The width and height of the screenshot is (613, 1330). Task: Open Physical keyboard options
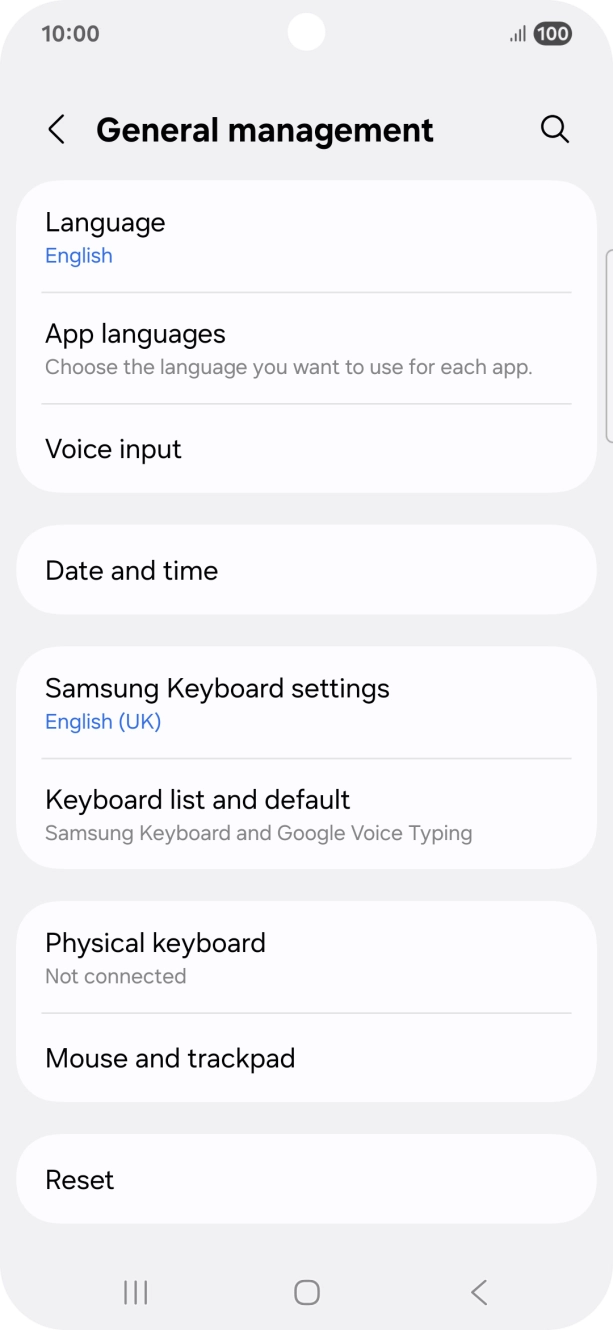[x=306, y=958]
